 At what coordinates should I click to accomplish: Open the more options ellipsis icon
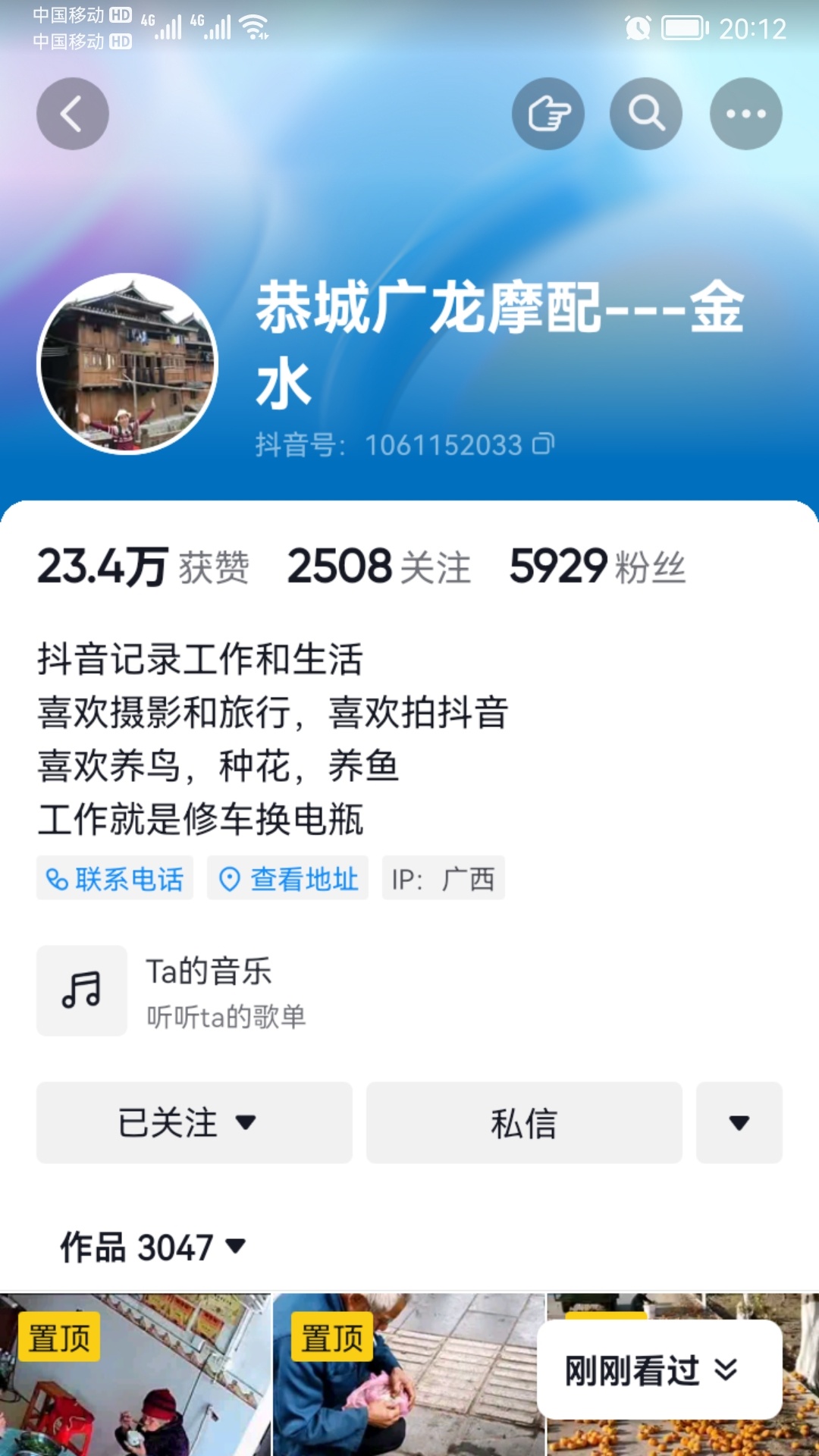tap(745, 112)
